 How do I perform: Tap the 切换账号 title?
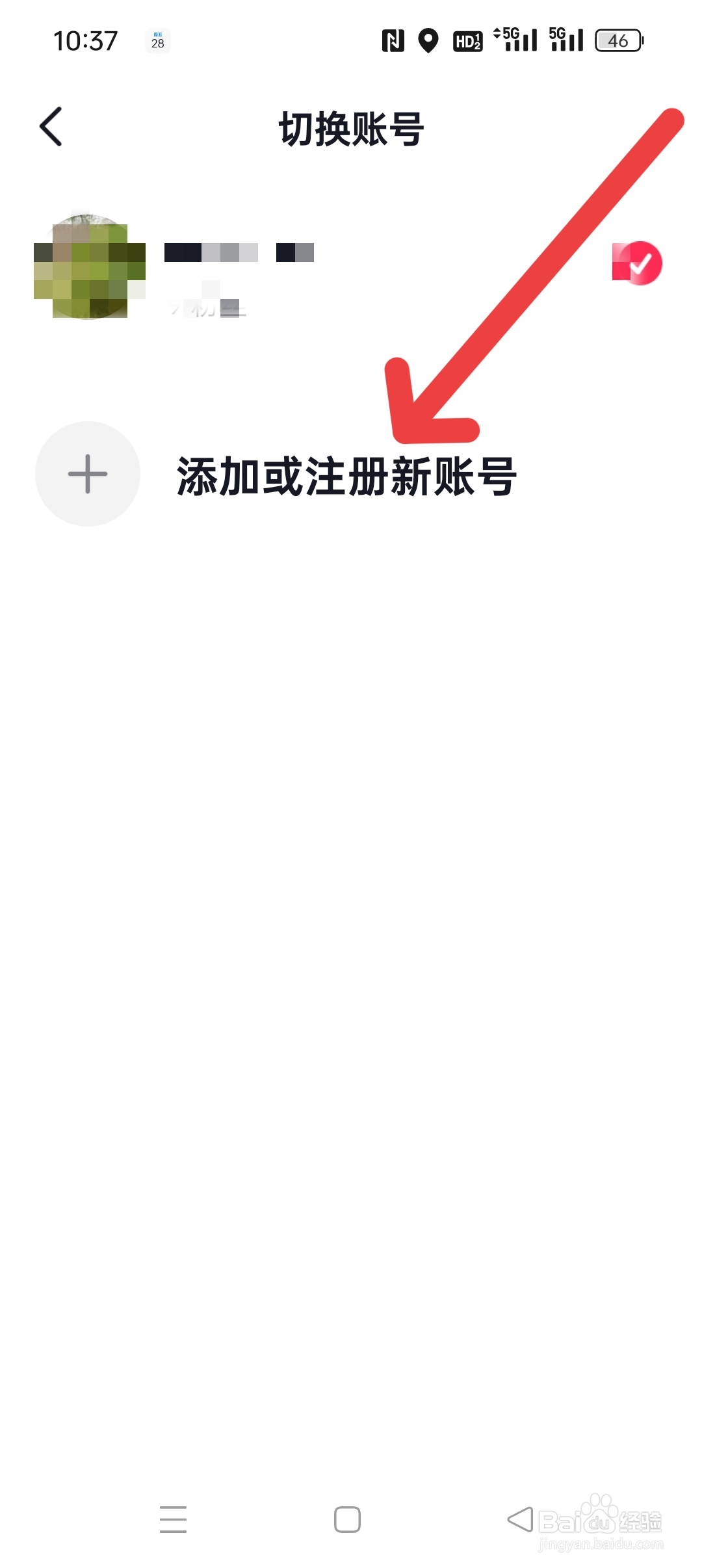coord(351,127)
